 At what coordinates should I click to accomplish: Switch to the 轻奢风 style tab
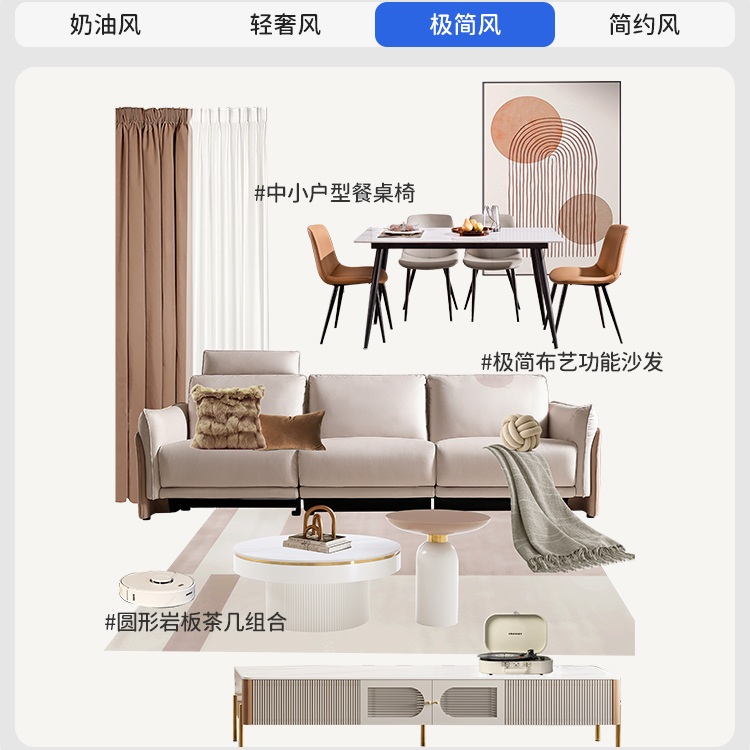pyautogui.click(x=285, y=24)
